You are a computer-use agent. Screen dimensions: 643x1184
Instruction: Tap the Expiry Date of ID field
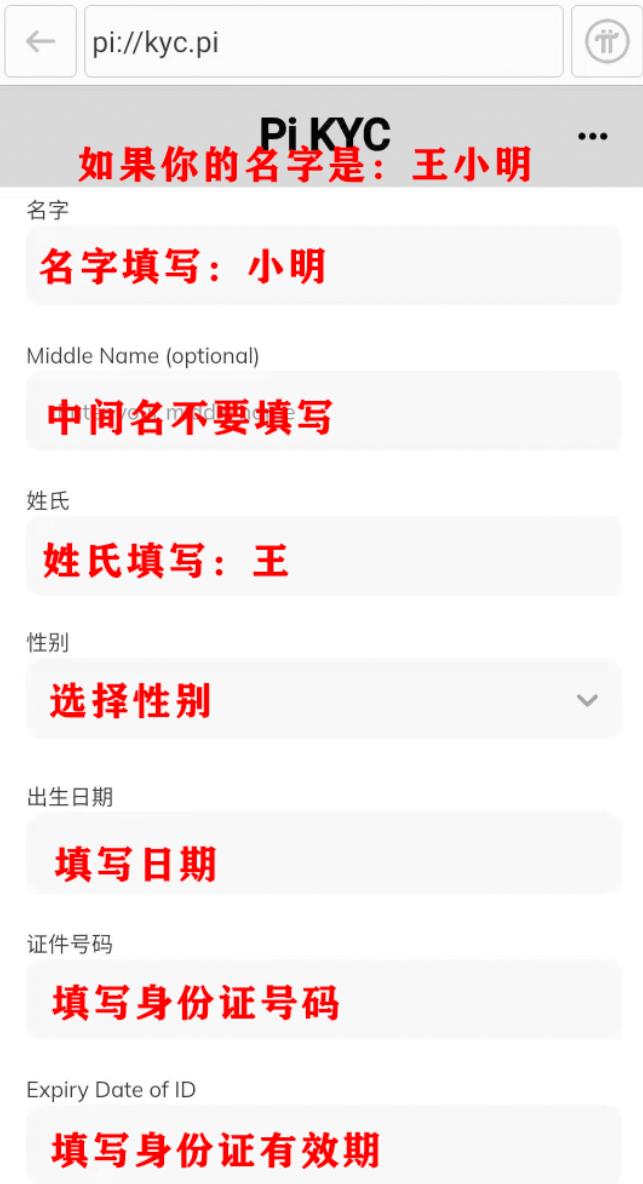[x=324, y=1145]
